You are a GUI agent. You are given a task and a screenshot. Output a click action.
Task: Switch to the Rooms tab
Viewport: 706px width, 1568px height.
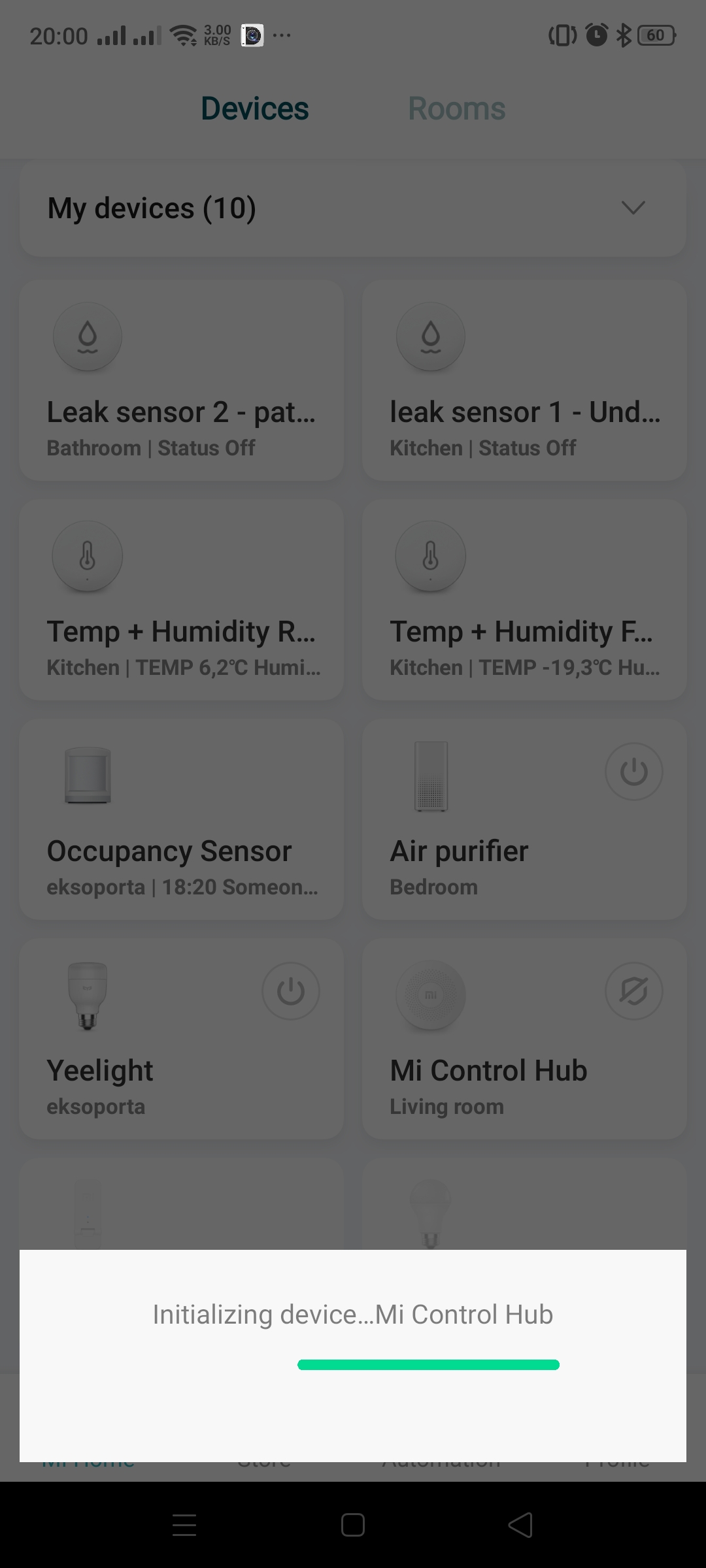[456, 108]
